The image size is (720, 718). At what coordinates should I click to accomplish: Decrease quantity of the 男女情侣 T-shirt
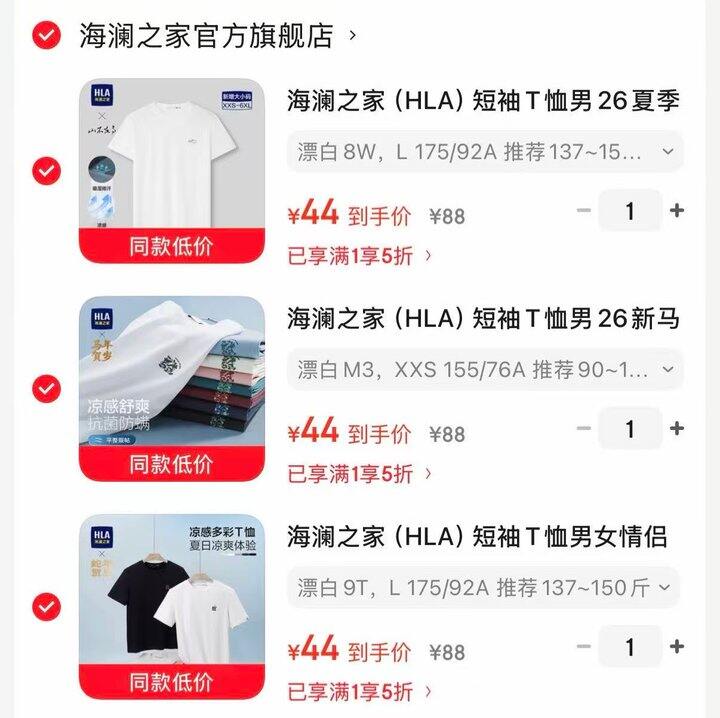pyautogui.click(x=584, y=647)
